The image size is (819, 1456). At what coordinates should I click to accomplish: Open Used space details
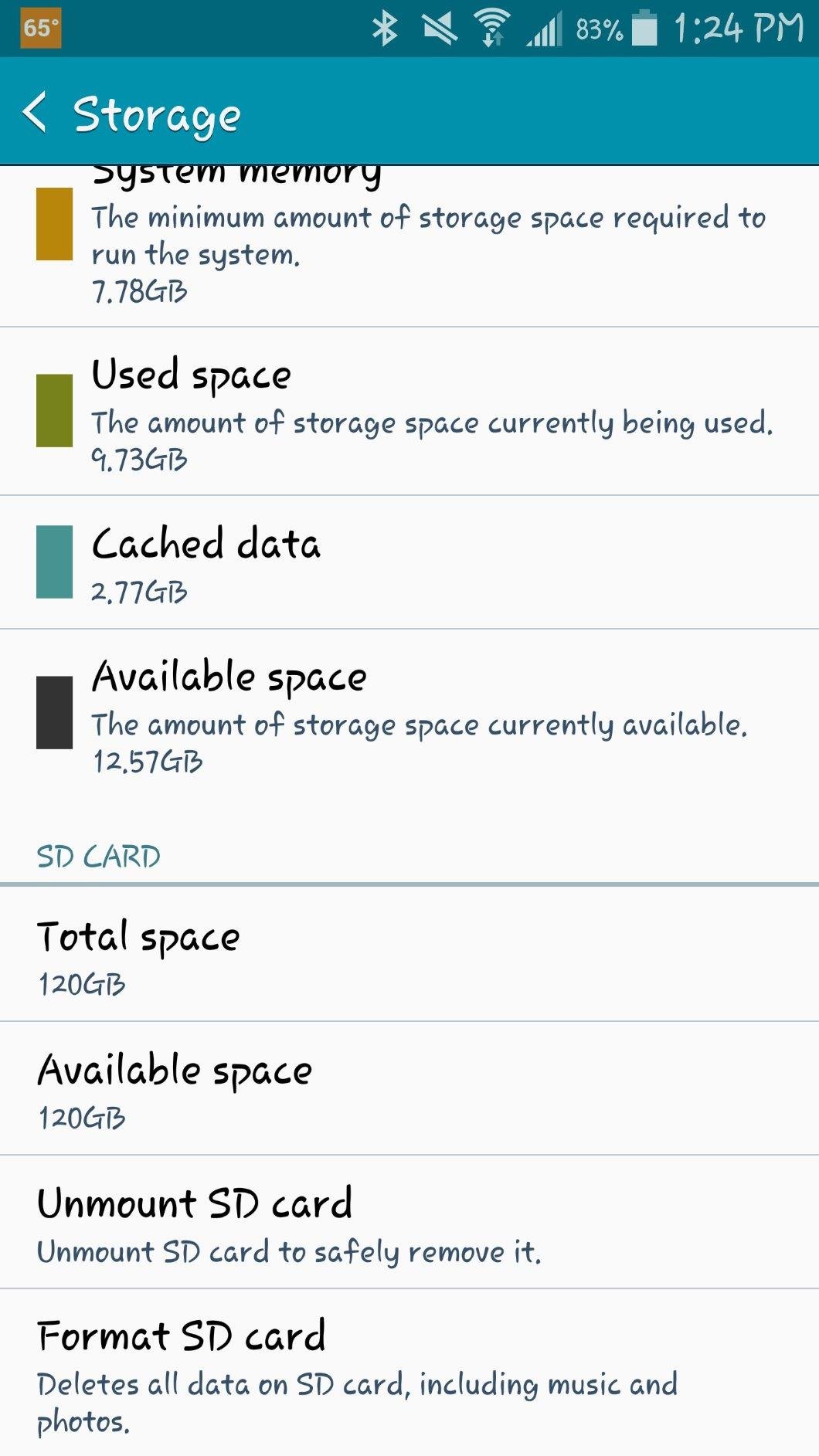click(409, 412)
